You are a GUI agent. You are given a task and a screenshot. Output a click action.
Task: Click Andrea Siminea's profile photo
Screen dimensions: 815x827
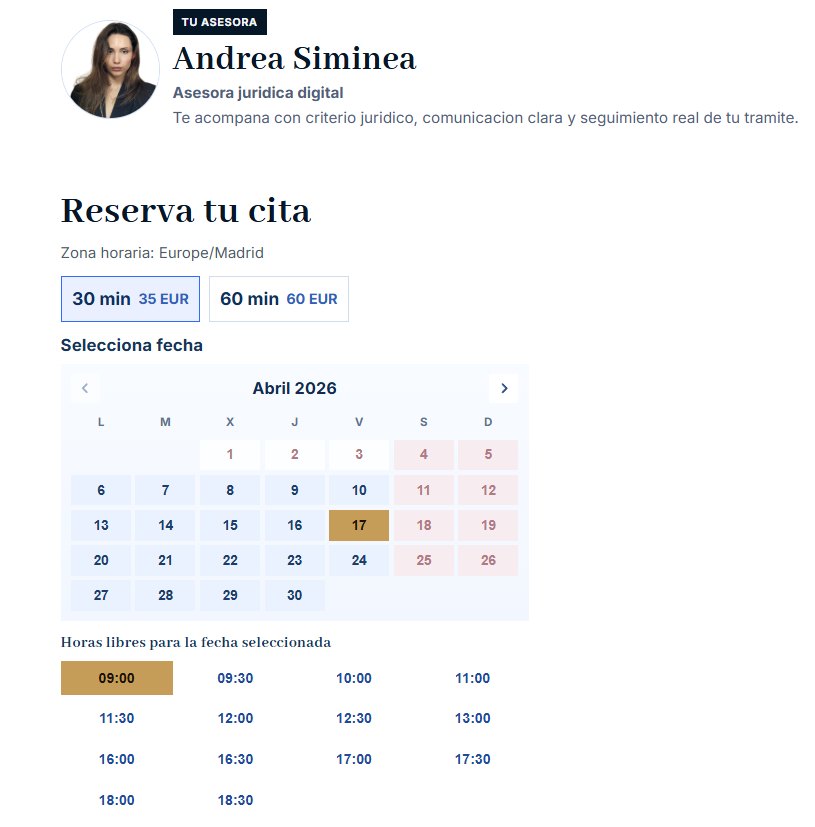(x=110, y=69)
